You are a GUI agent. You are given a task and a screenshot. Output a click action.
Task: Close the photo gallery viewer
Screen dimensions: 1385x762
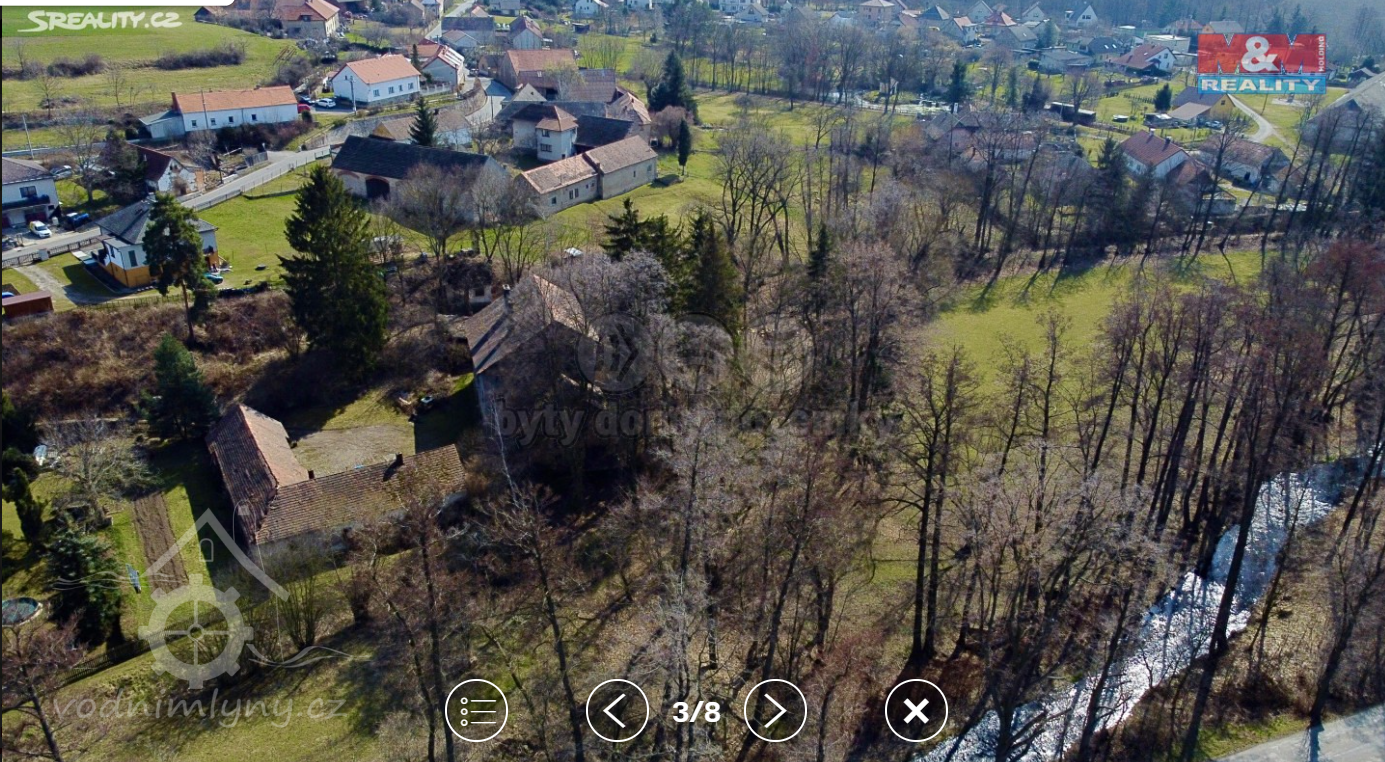pyautogui.click(x=916, y=711)
